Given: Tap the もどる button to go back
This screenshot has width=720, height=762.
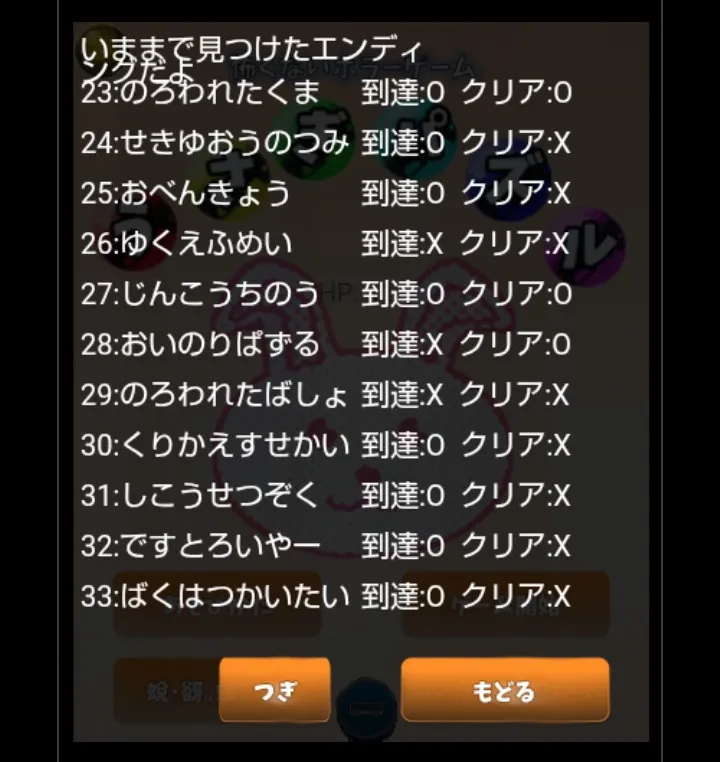Looking at the screenshot, I should tap(505, 690).
